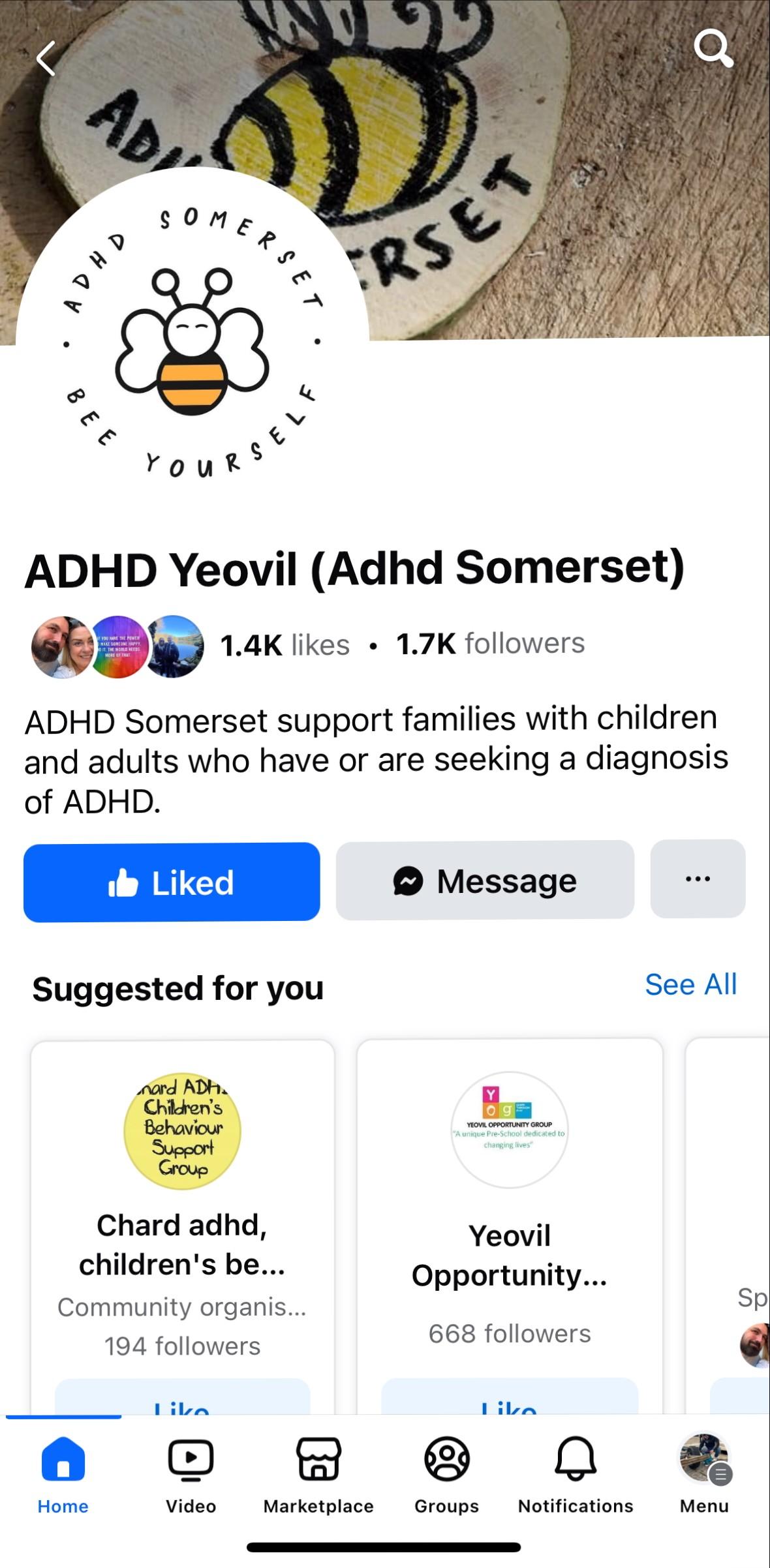This screenshot has height=1568, width=770.
Task: Message ADHD Yeovil page
Action: click(485, 881)
